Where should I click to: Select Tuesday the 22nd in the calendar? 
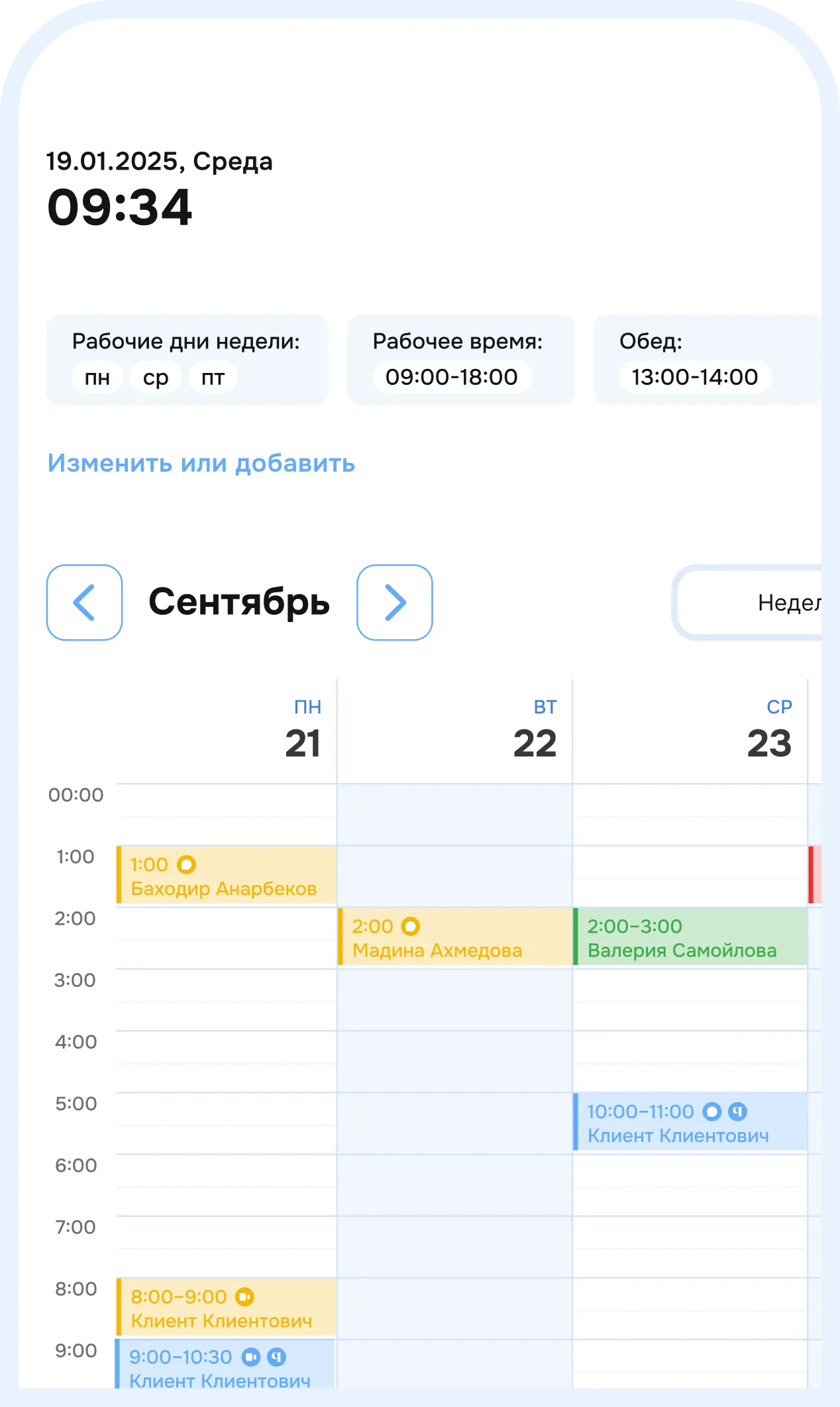[x=535, y=733]
